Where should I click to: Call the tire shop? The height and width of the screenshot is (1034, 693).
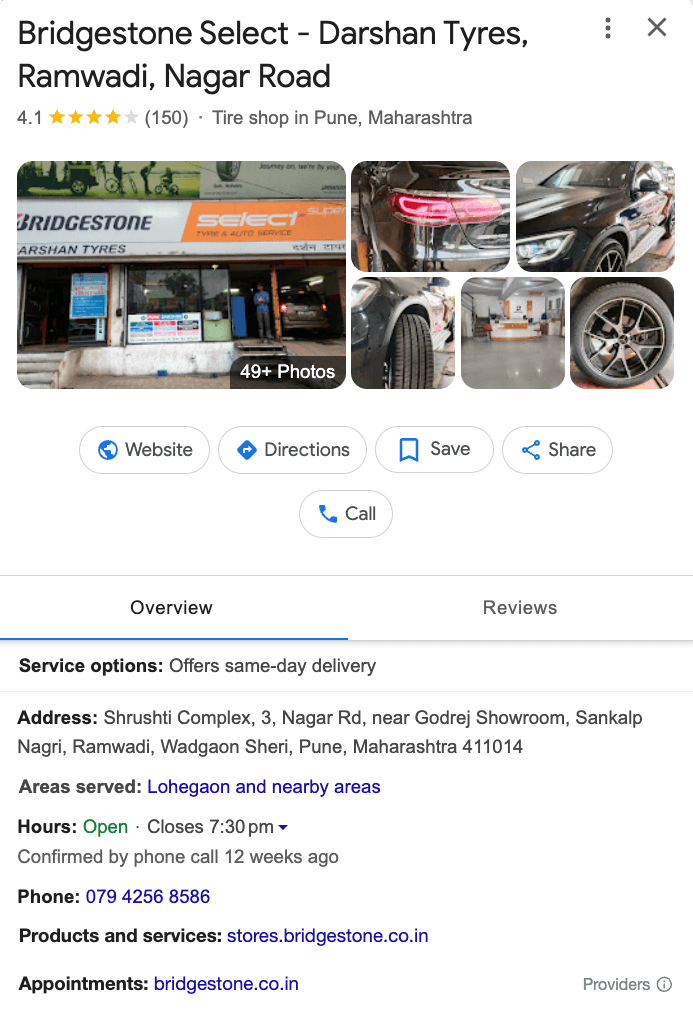[346, 514]
